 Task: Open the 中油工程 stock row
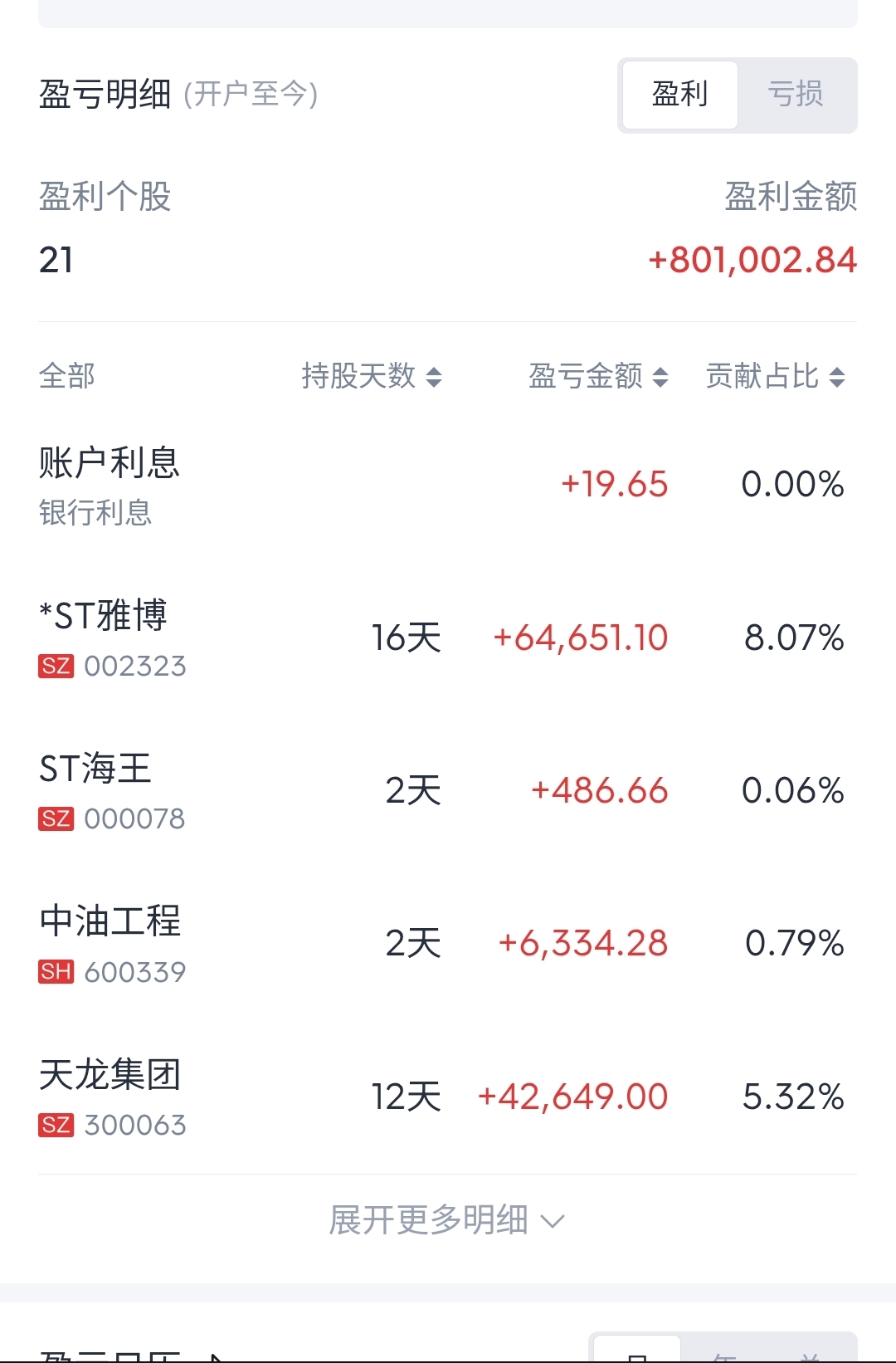tap(447, 944)
